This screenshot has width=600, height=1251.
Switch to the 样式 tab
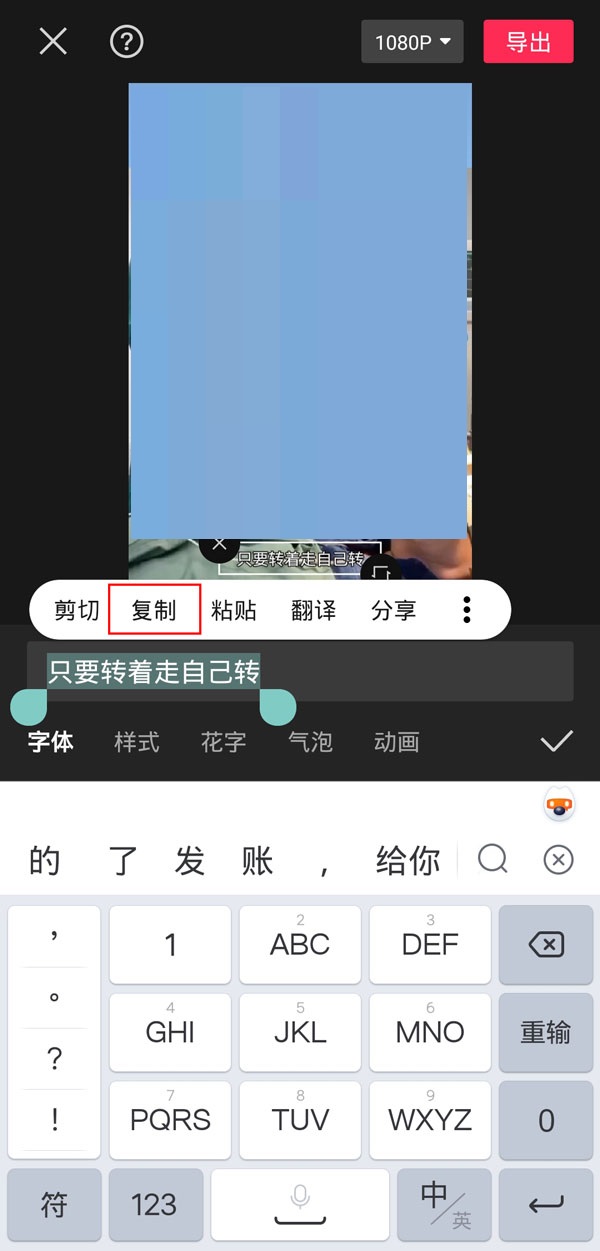(x=137, y=742)
